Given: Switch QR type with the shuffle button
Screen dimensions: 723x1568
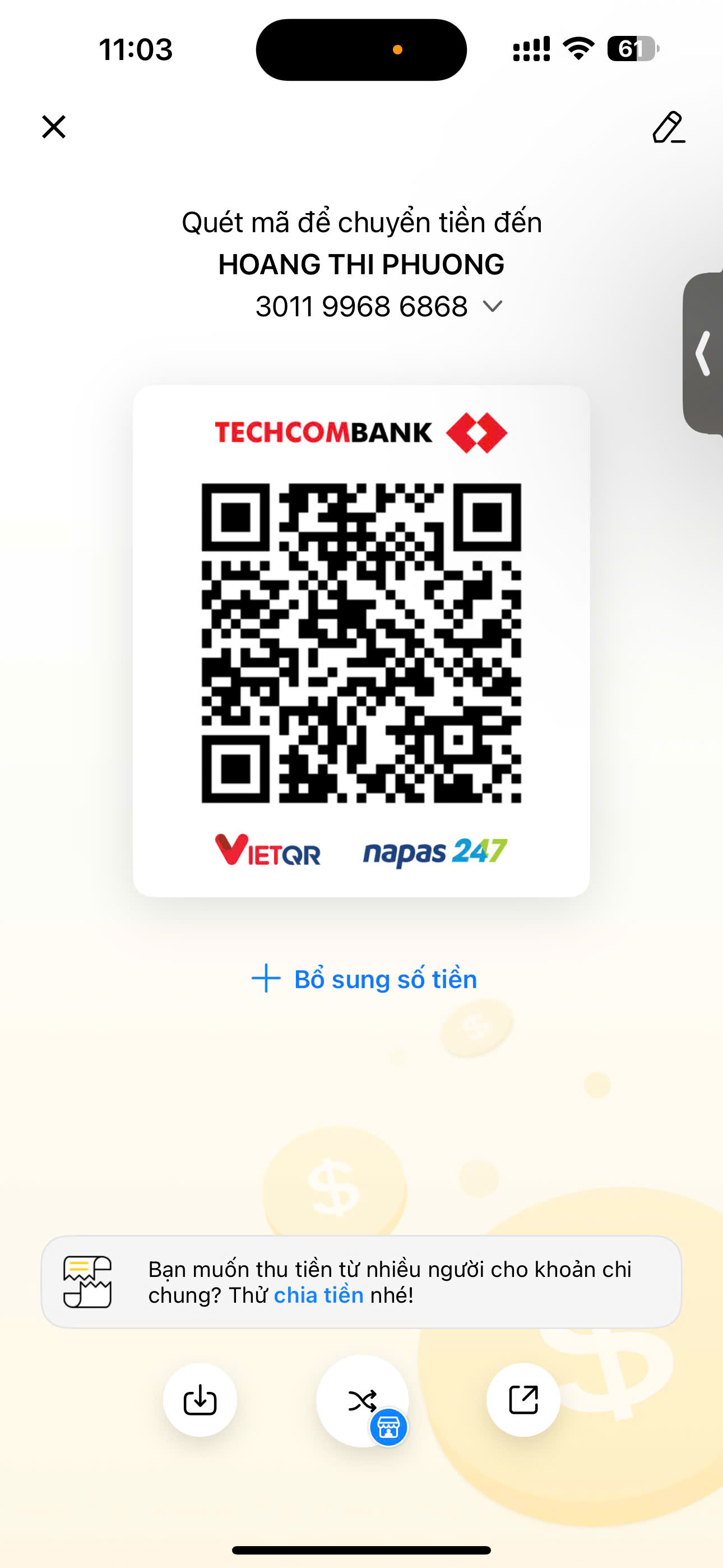Looking at the screenshot, I should 362,1400.
